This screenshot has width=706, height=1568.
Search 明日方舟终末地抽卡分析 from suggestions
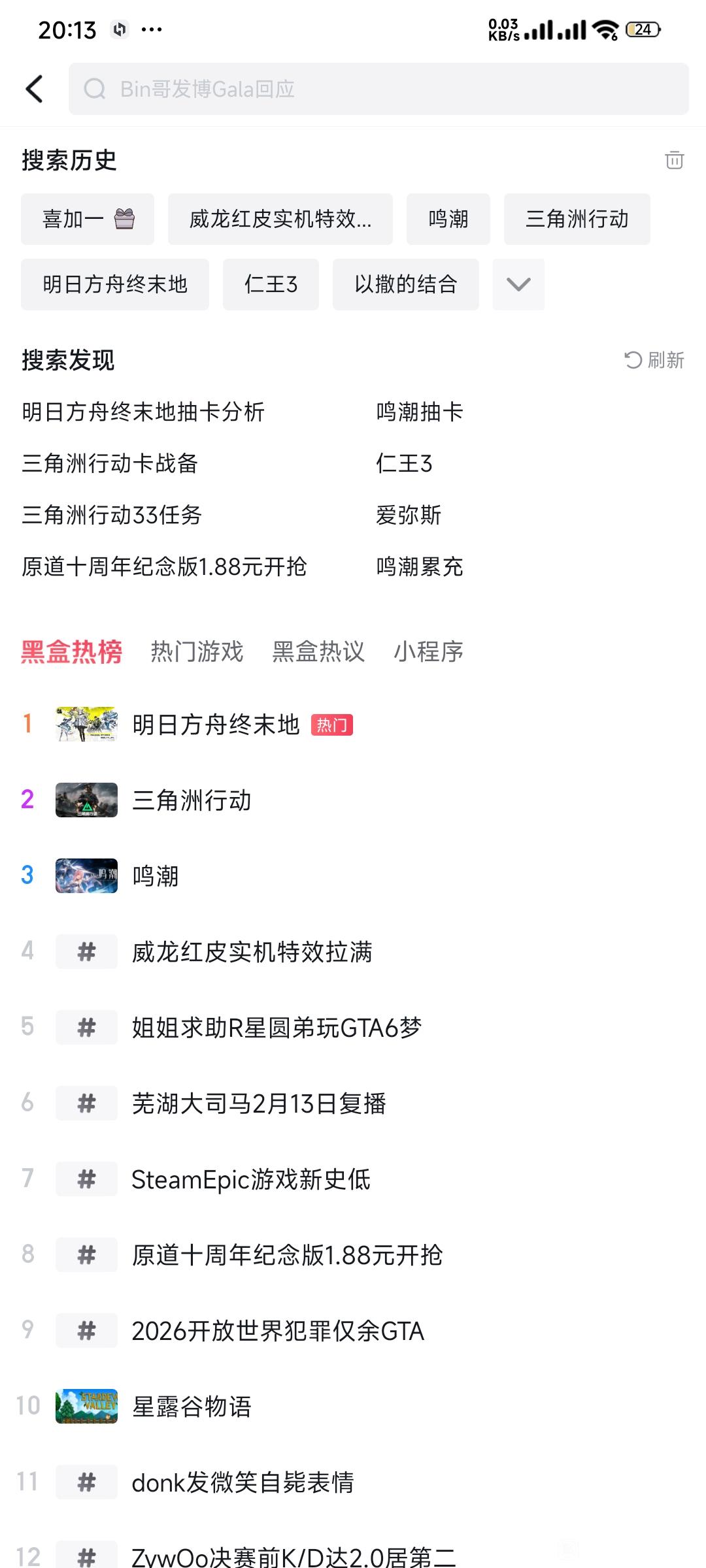[143, 412]
